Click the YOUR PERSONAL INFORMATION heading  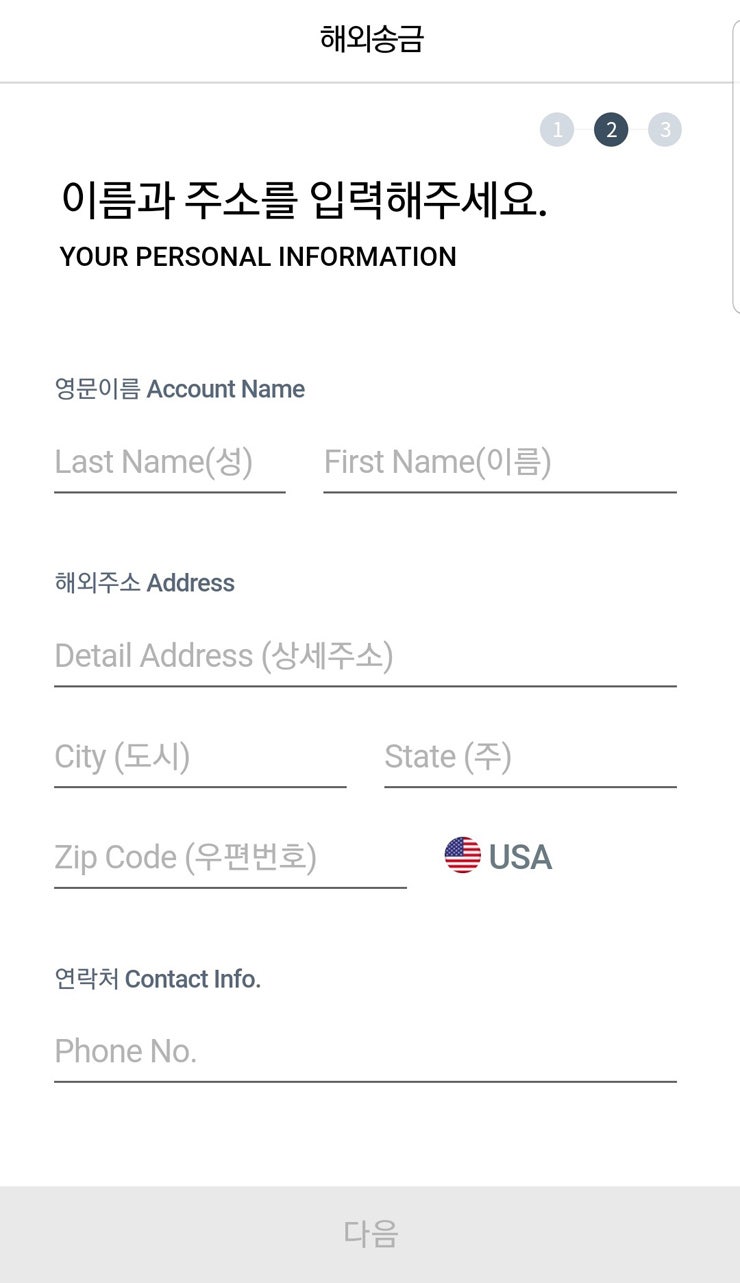coord(257,257)
